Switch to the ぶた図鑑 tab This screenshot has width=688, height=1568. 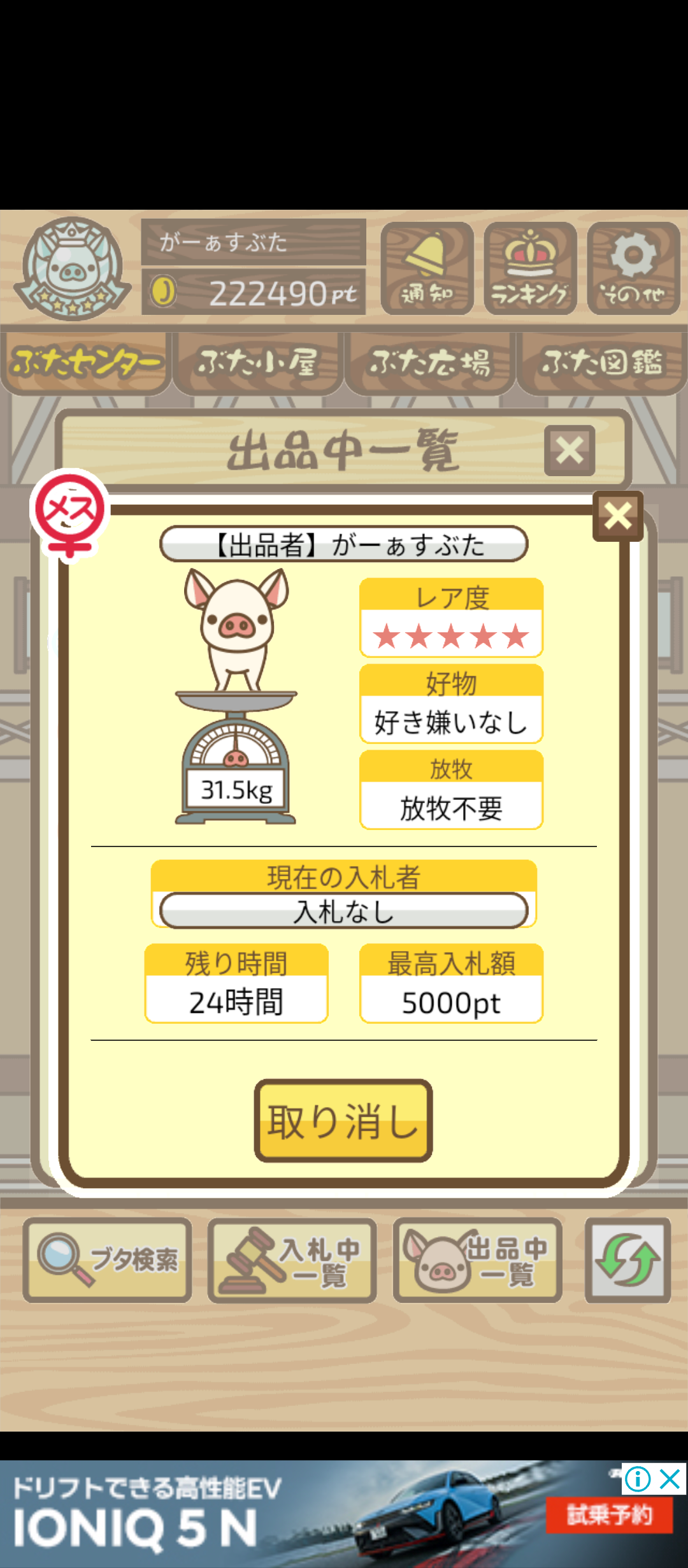602,361
